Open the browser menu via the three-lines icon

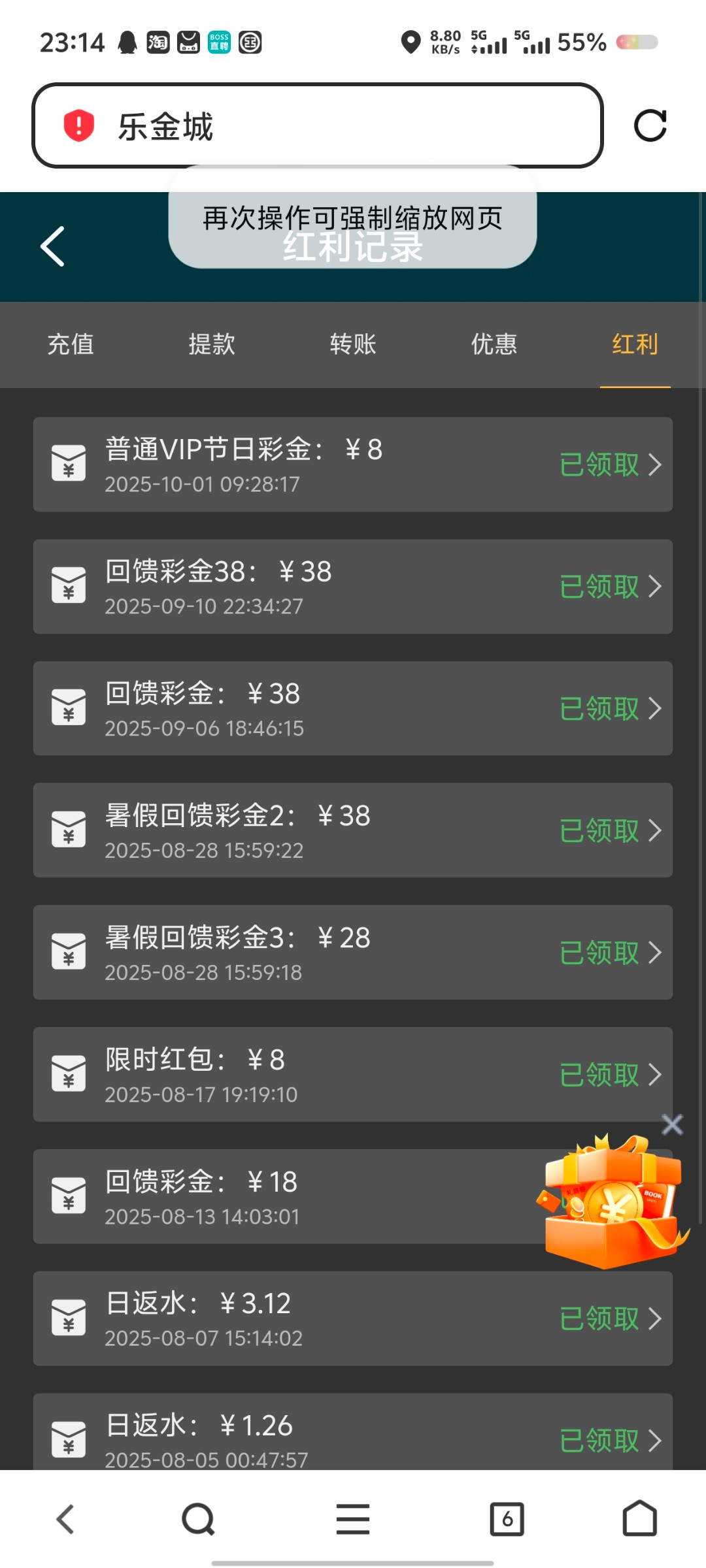tap(352, 1519)
